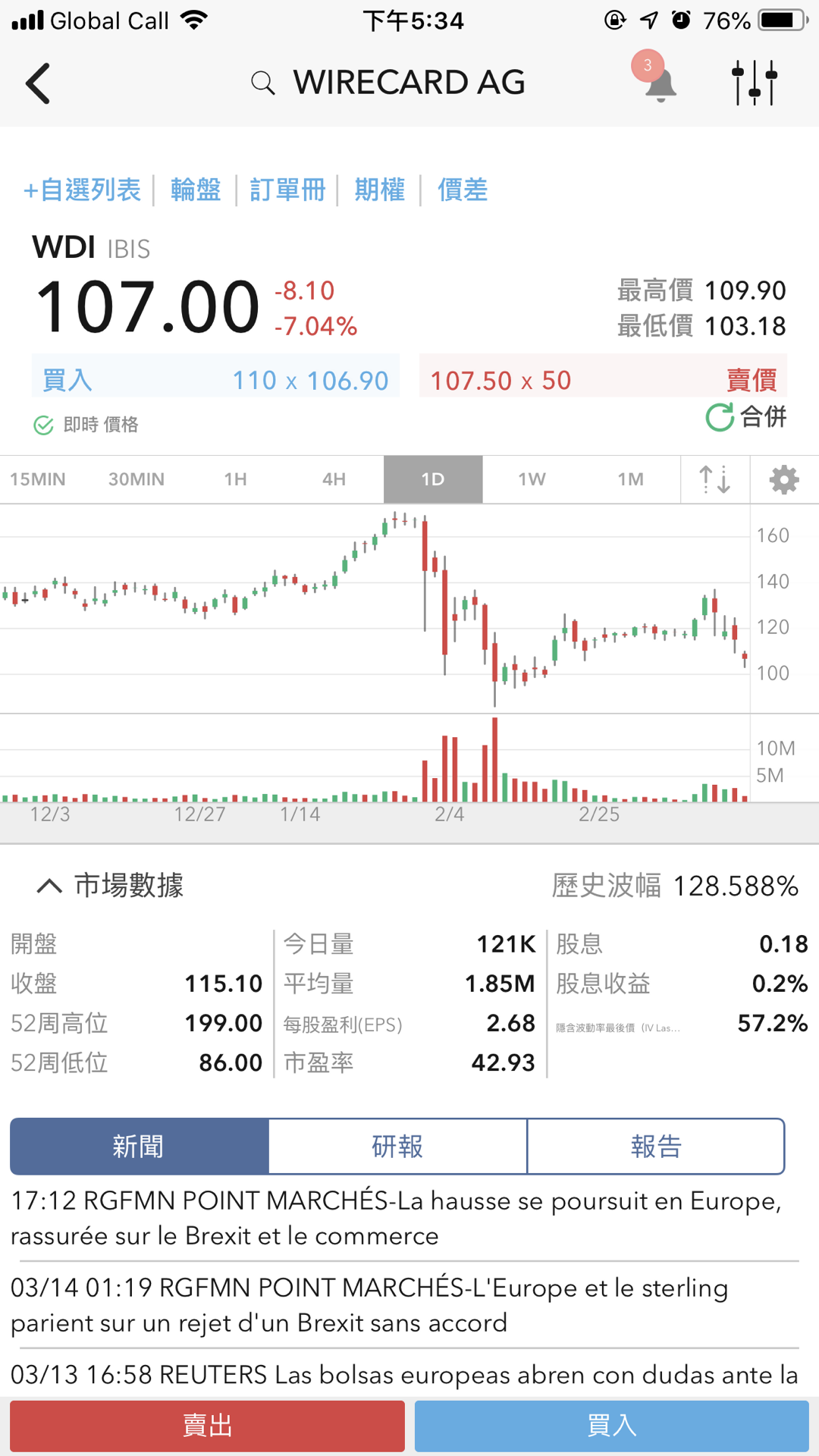The width and height of the screenshot is (819, 1456).
Task: Open the notifications bell
Action: pyautogui.click(x=659, y=83)
